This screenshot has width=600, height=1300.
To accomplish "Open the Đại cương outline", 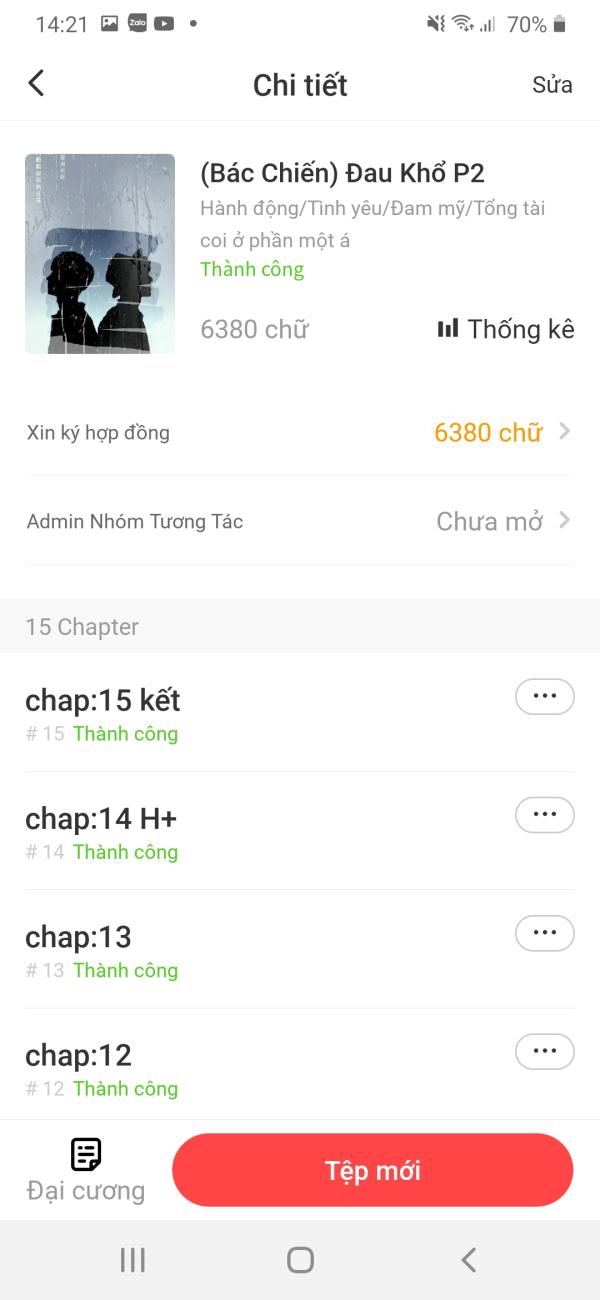I will 86,1170.
